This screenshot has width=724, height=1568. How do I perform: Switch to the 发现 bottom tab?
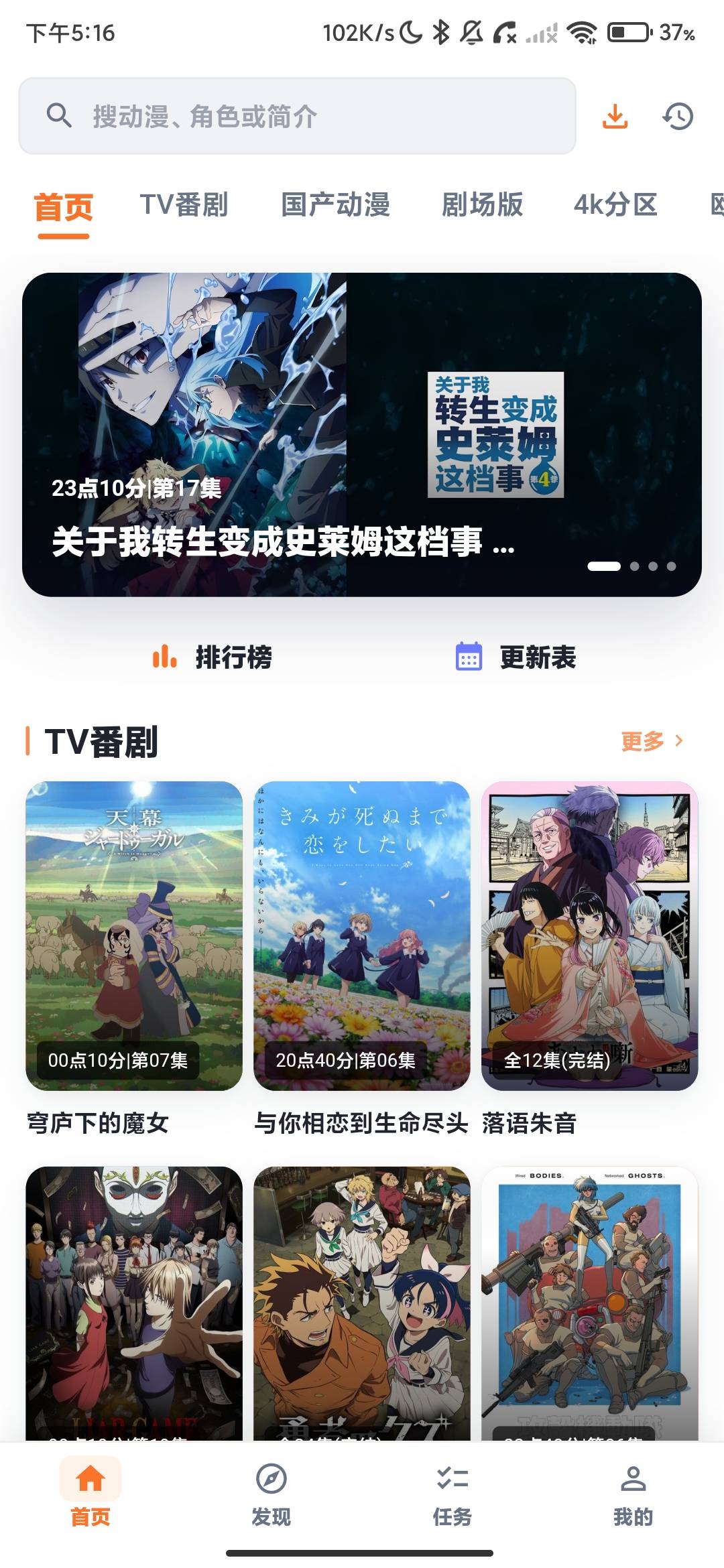271,1494
